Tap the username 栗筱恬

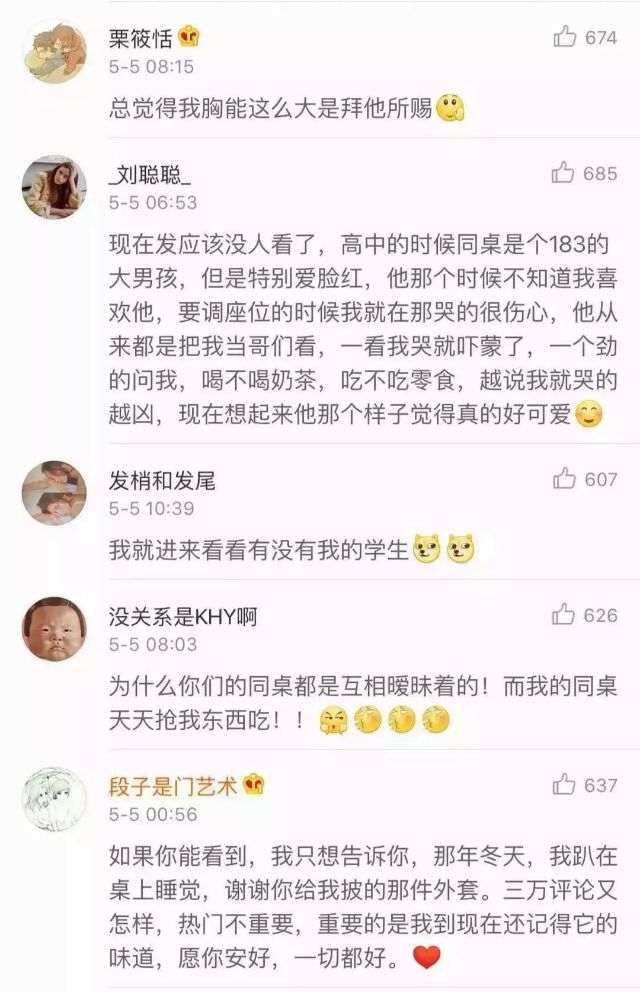[142, 38]
